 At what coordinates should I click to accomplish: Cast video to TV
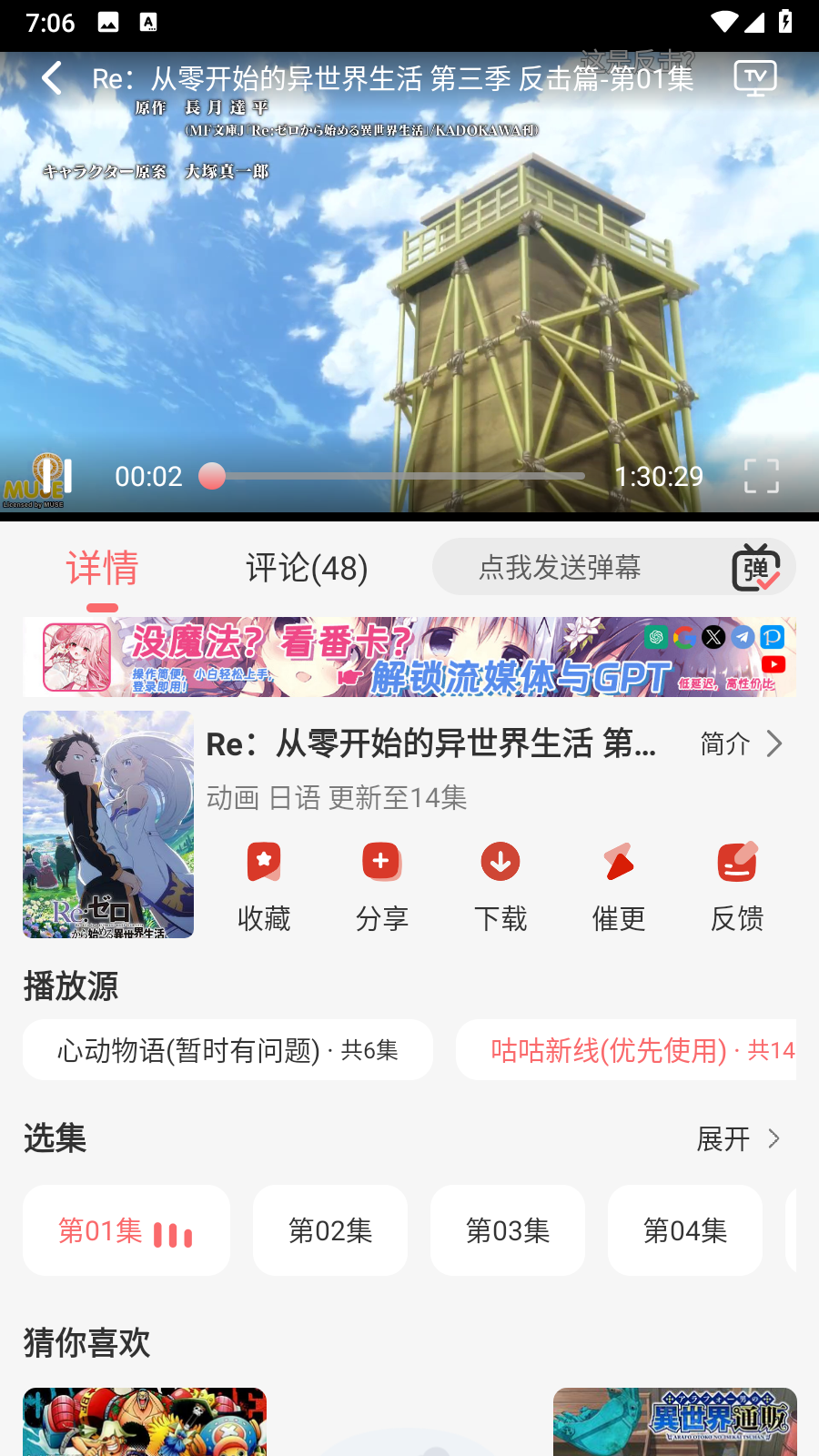click(755, 78)
